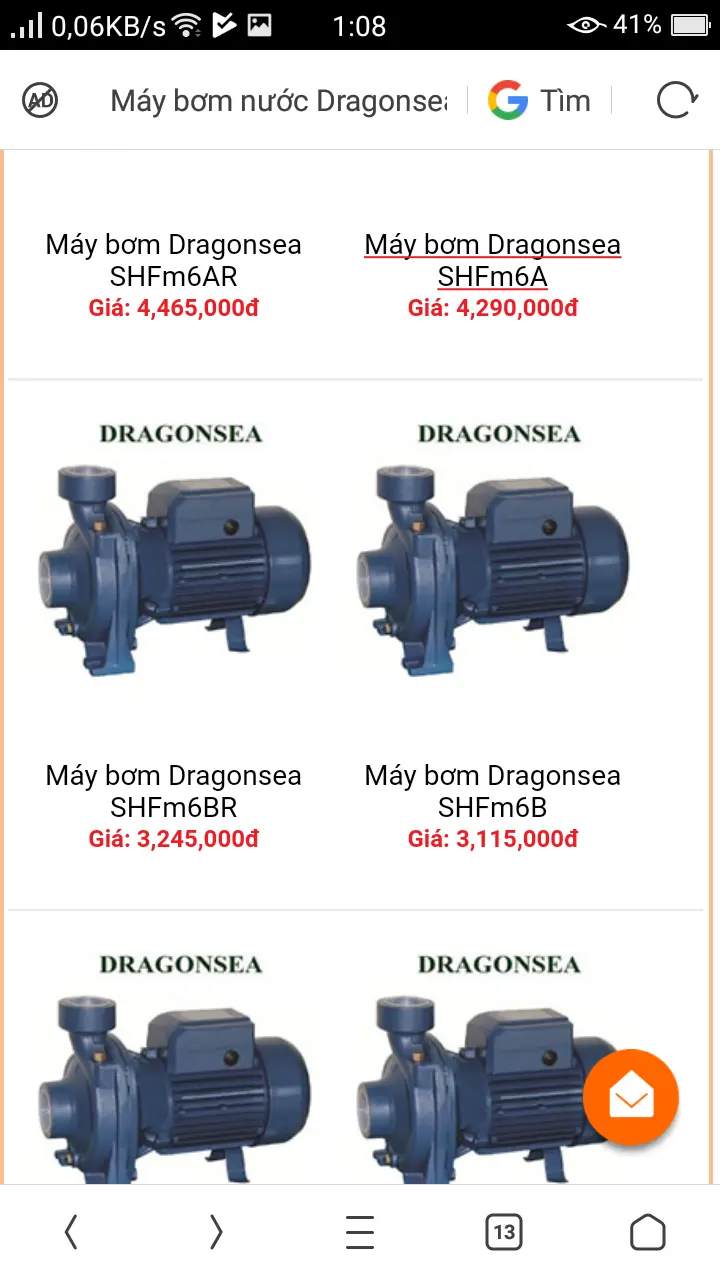Open the Google Tìm search button
This screenshot has width=720, height=1280.
pos(539,101)
